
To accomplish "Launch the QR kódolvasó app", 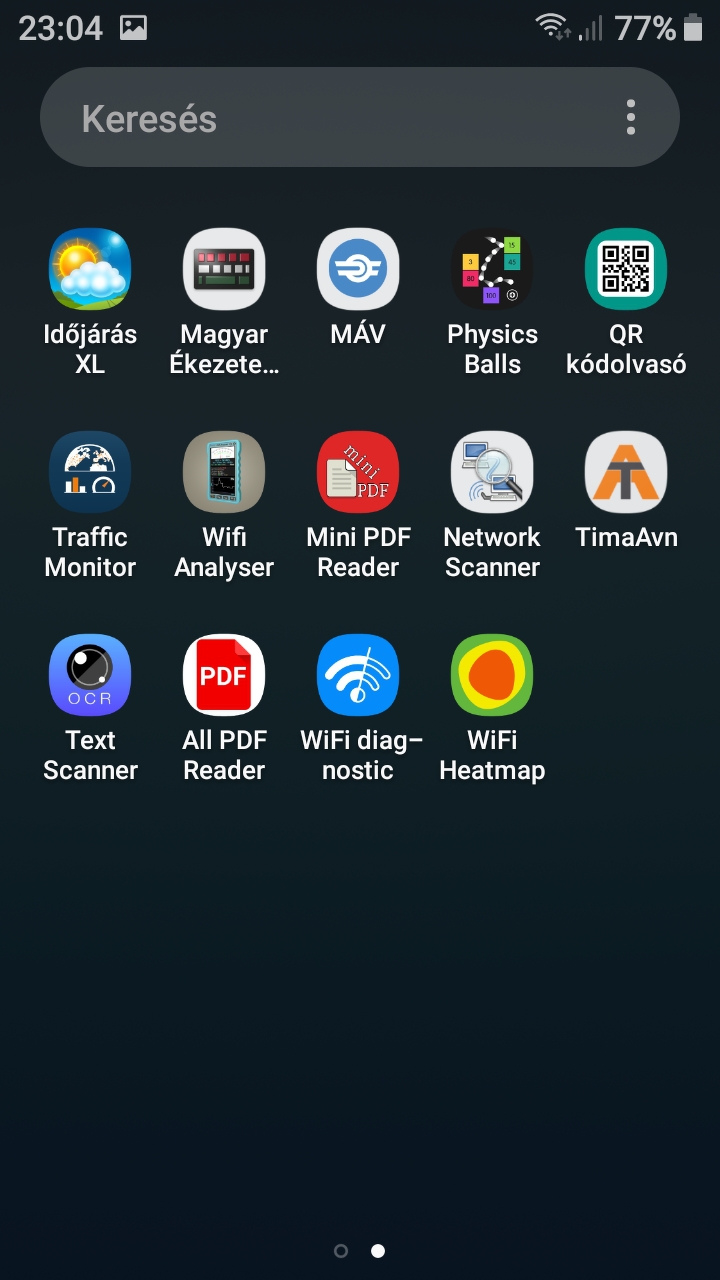I will [x=626, y=270].
